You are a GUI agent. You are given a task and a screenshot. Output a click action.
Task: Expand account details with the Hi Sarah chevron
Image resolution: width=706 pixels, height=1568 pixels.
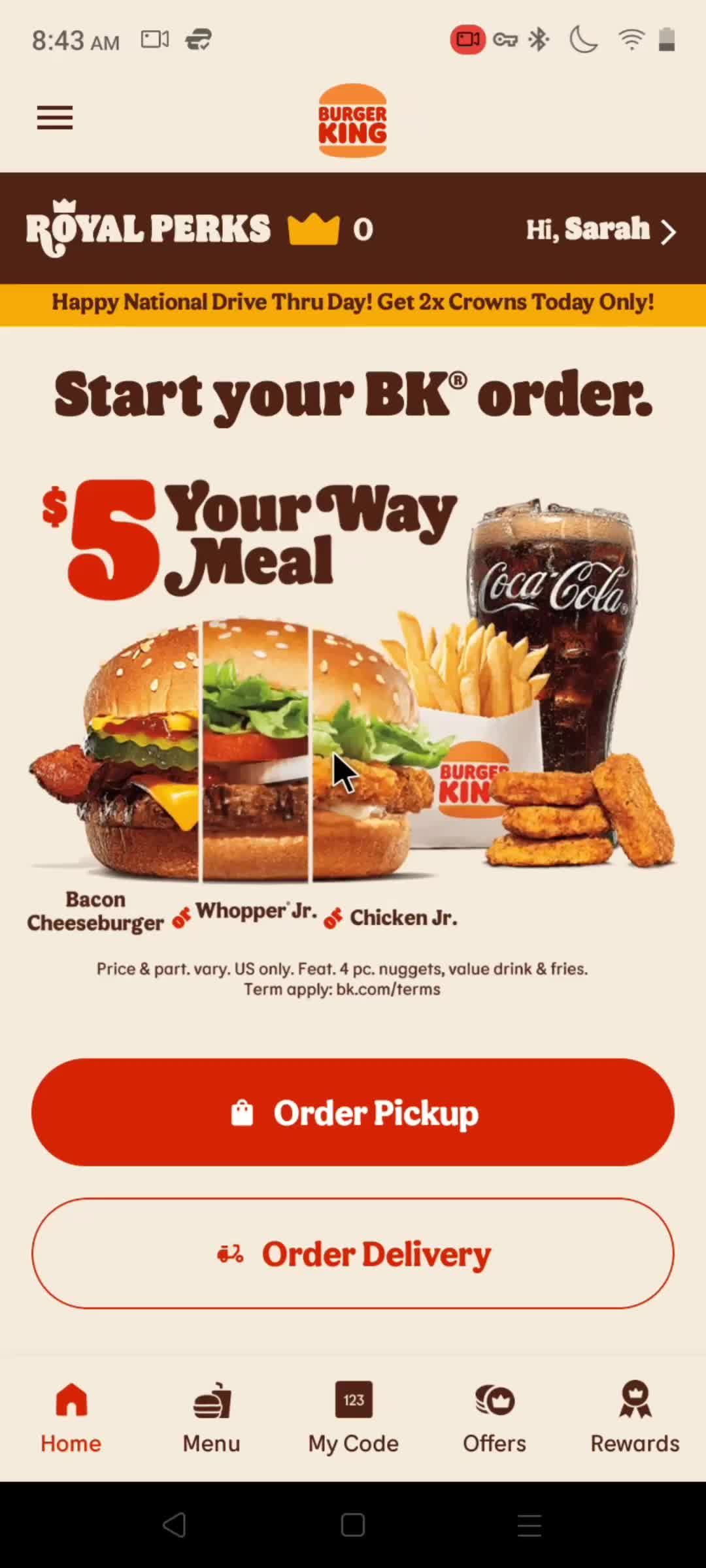click(x=669, y=231)
